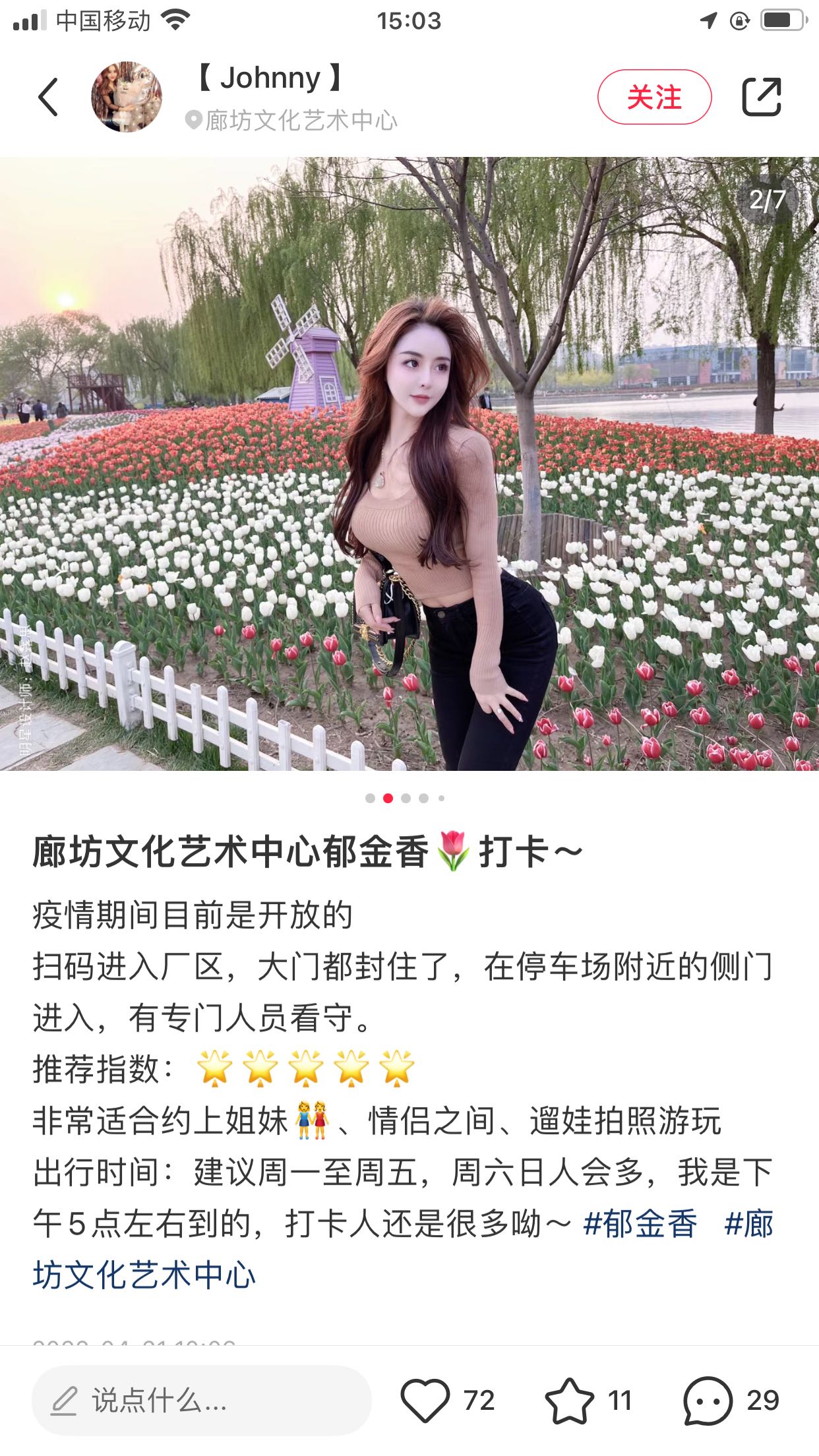Open the #廊坊文化艺术中心 hashtag
The image size is (819, 1456).
click(x=145, y=1275)
